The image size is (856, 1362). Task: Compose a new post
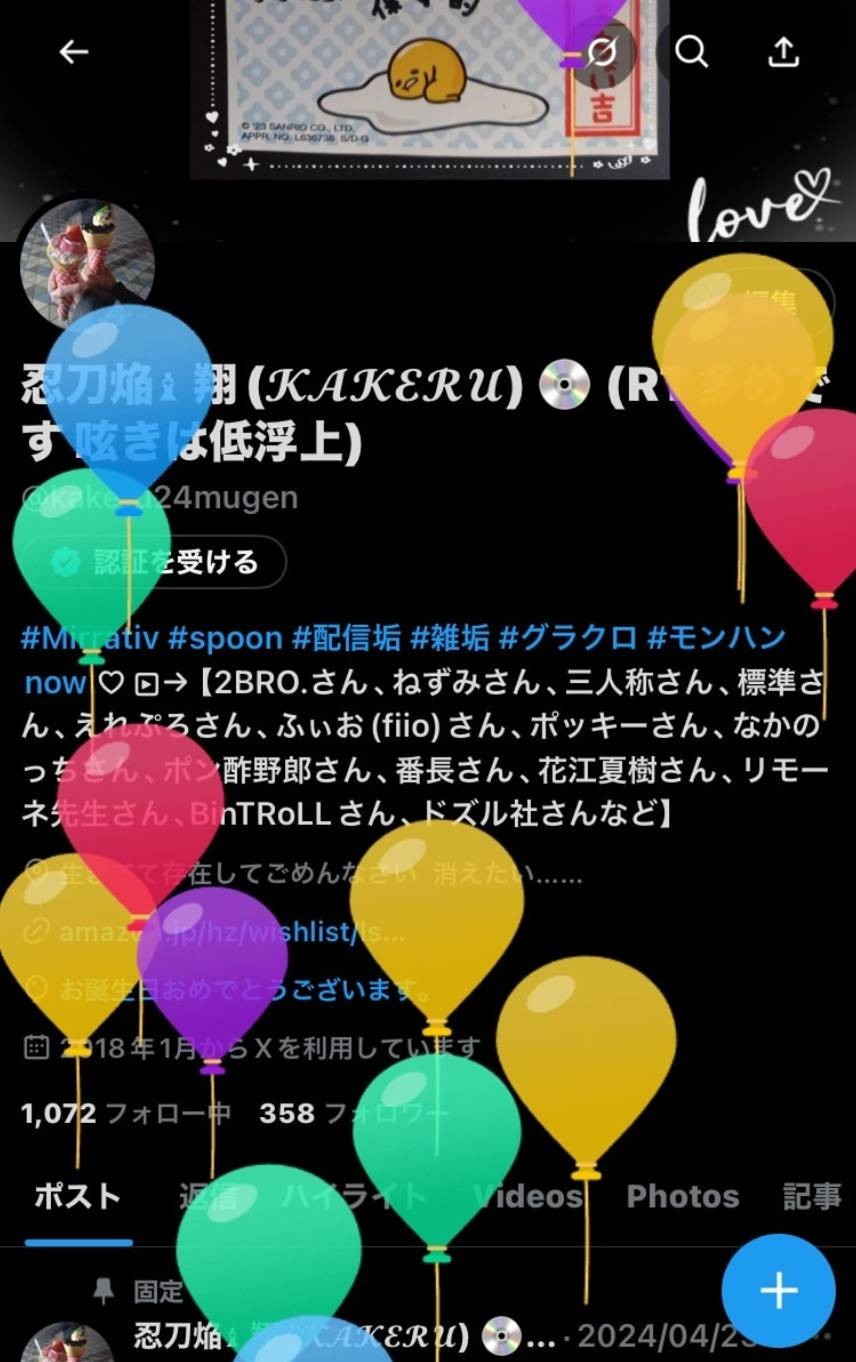(778, 1291)
